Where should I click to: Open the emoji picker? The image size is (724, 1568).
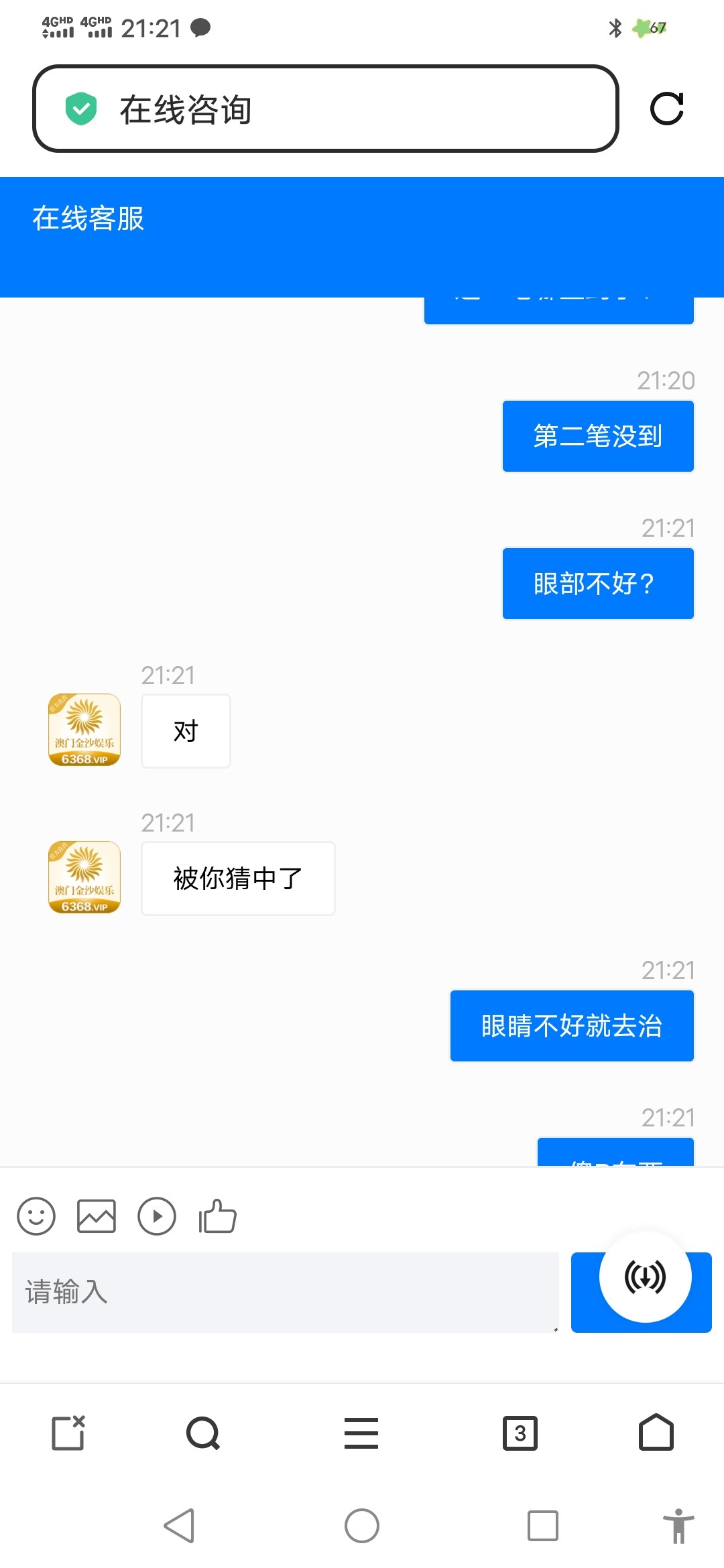(37, 1216)
